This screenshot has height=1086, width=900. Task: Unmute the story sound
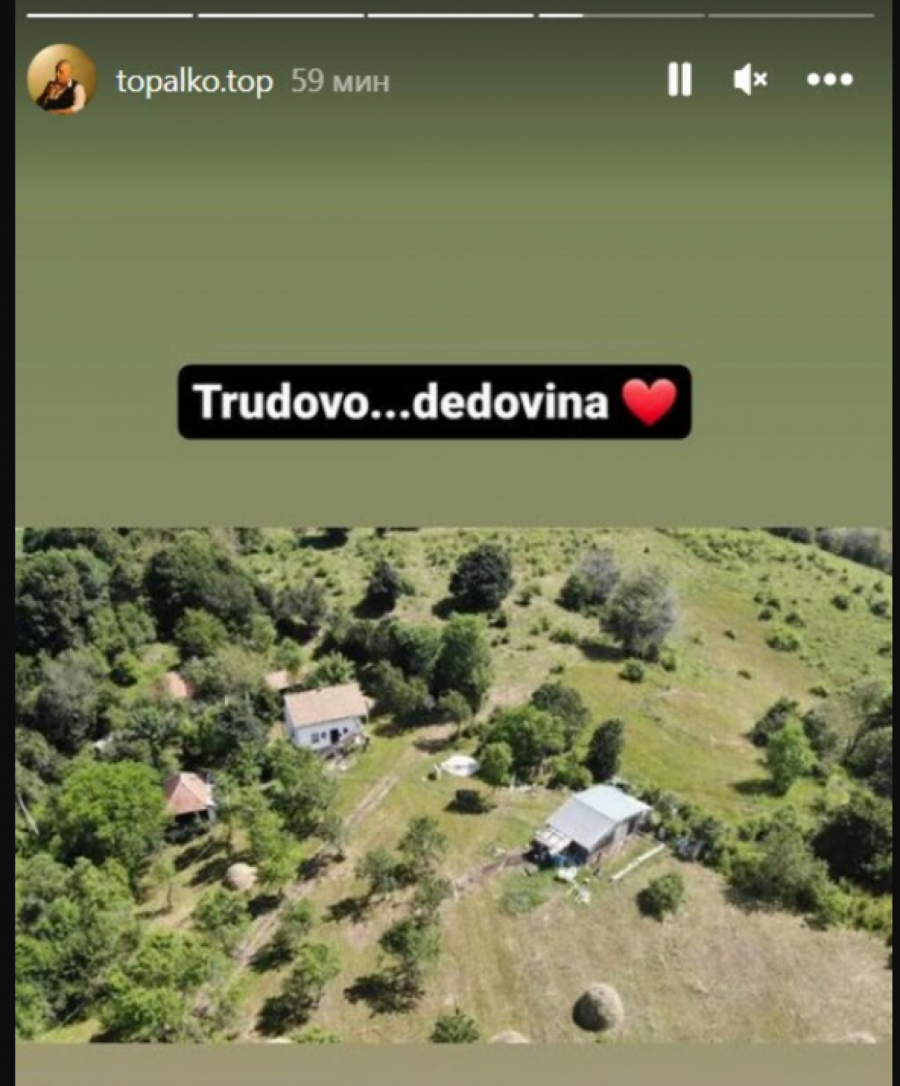point(749,79)
